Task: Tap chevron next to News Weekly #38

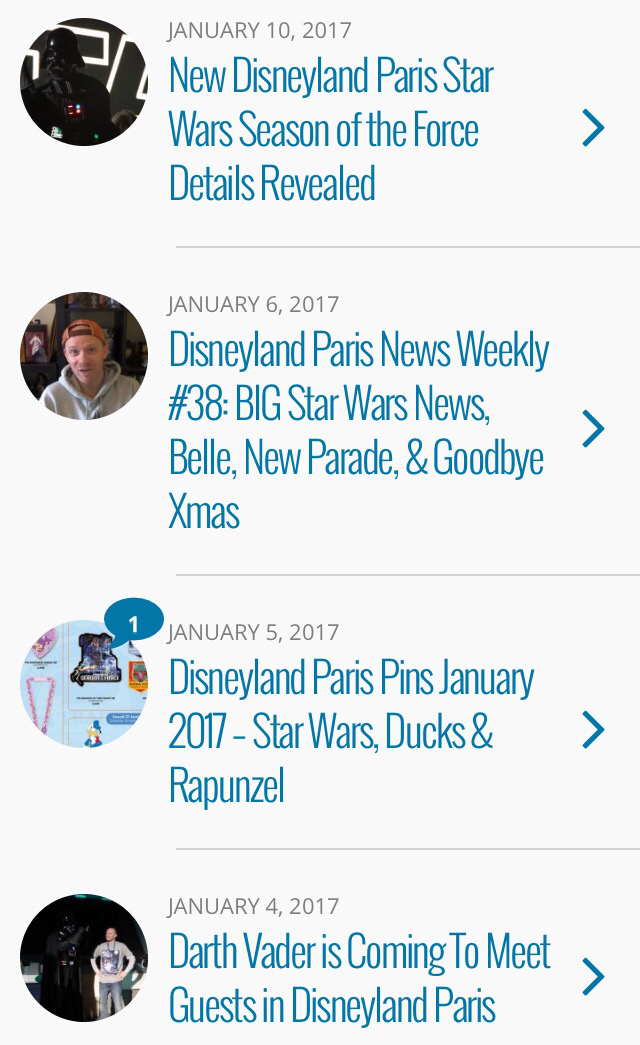Action: (x=593, y=429)
